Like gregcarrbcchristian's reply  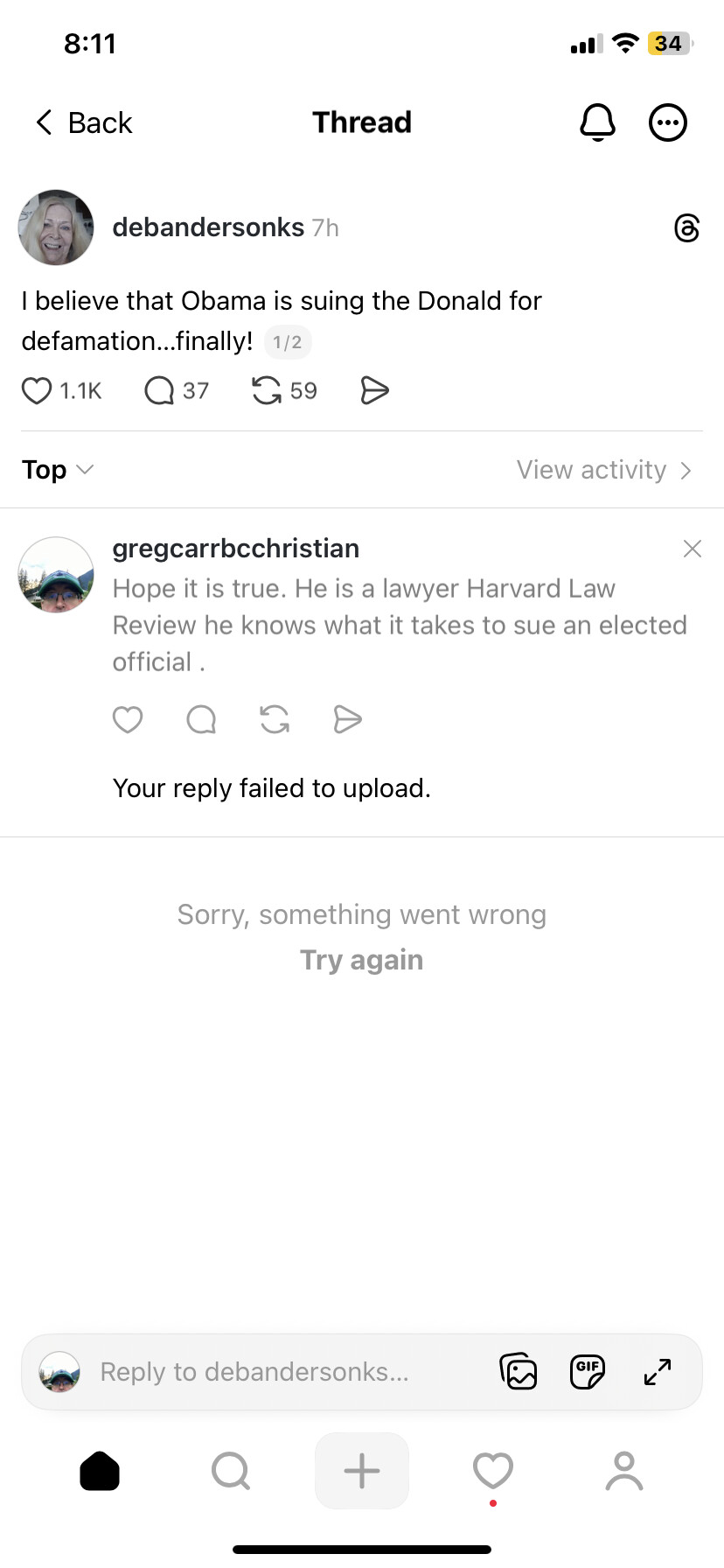pyautogui.click(x=128, y=719)
